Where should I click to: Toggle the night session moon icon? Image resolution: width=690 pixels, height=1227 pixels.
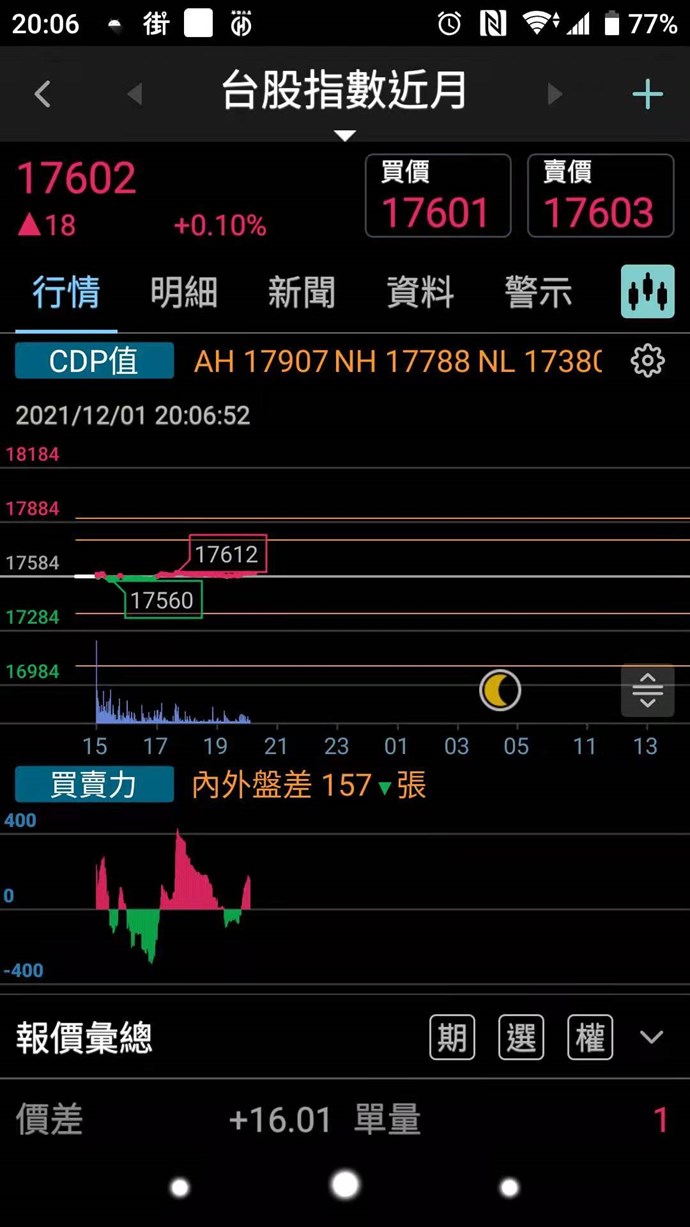pos(500,690)
